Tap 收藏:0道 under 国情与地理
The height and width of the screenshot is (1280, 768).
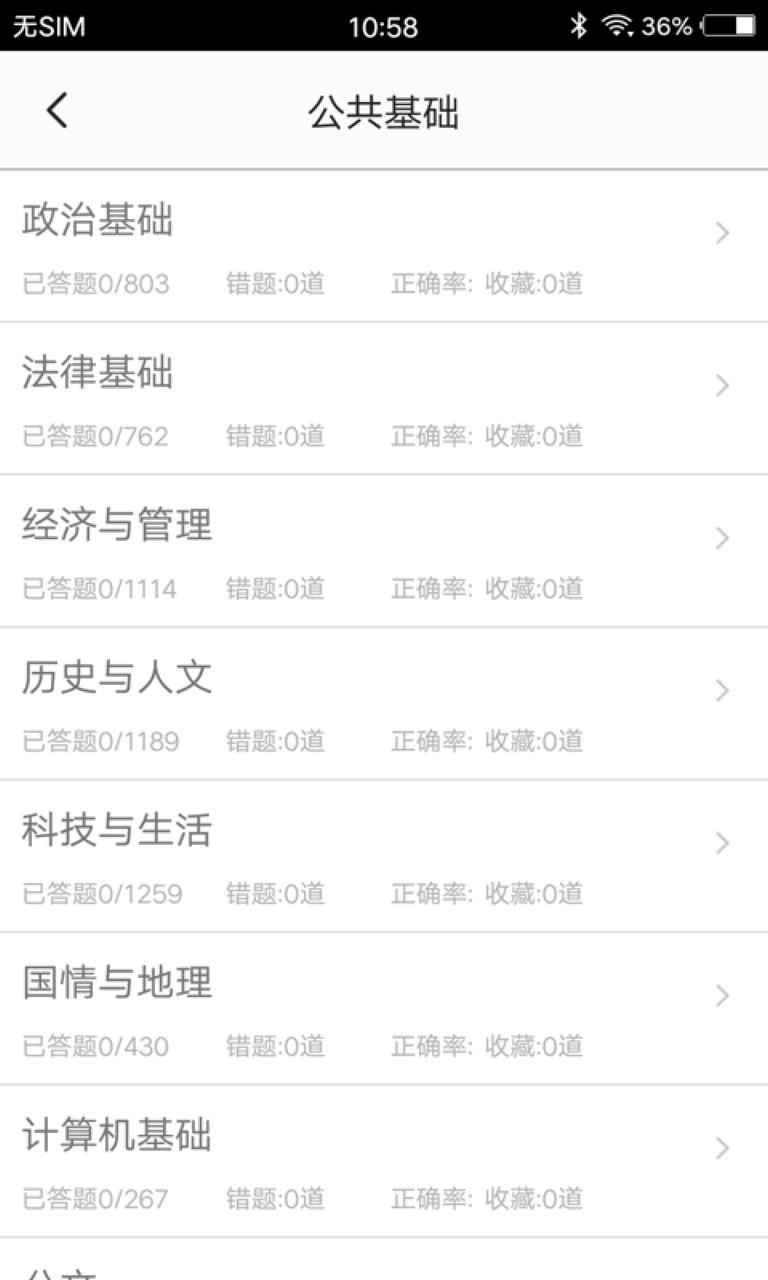pyautogui.click(x=535, y=1047)
